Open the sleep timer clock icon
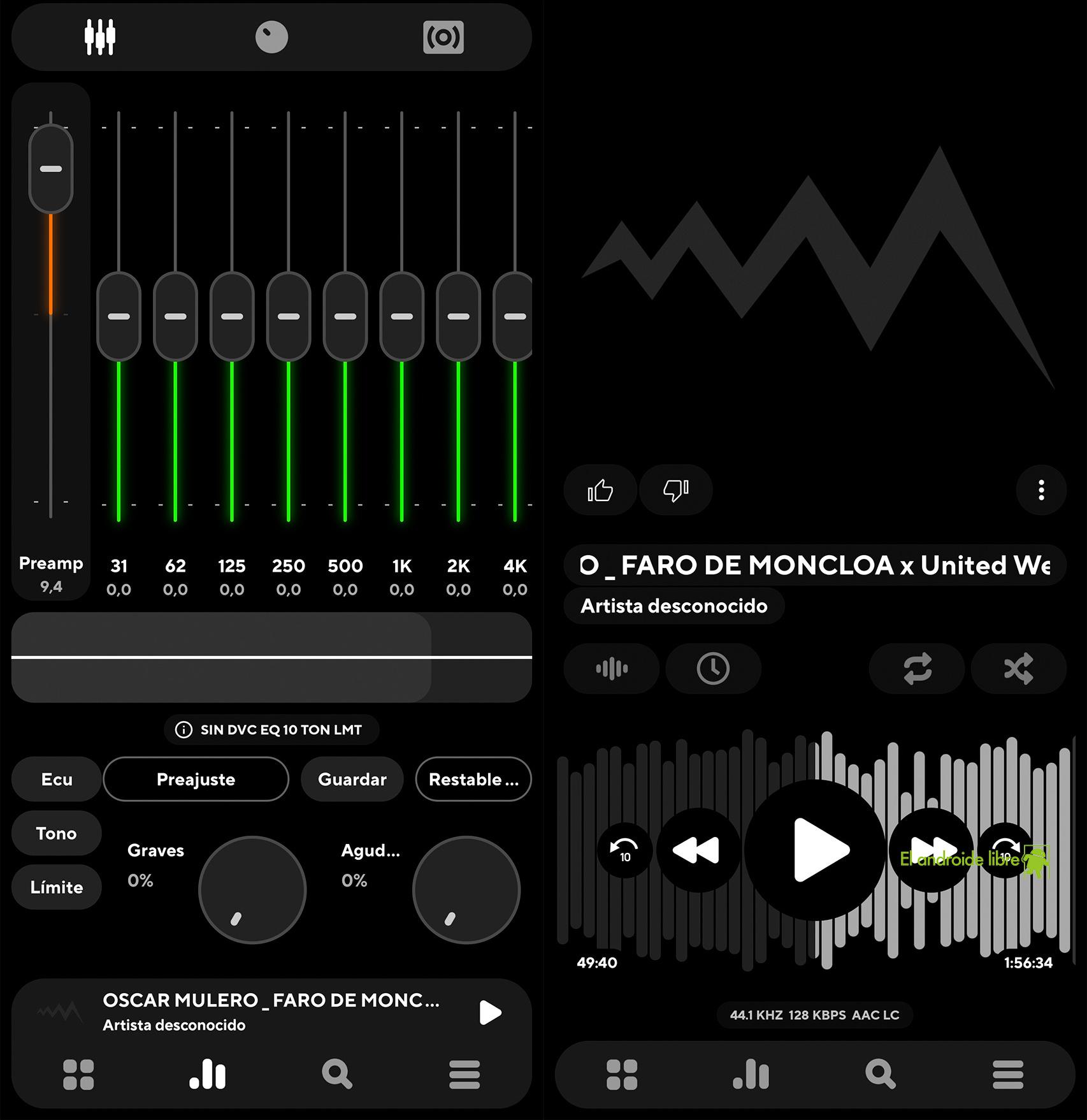 click(x=713, y=669)
